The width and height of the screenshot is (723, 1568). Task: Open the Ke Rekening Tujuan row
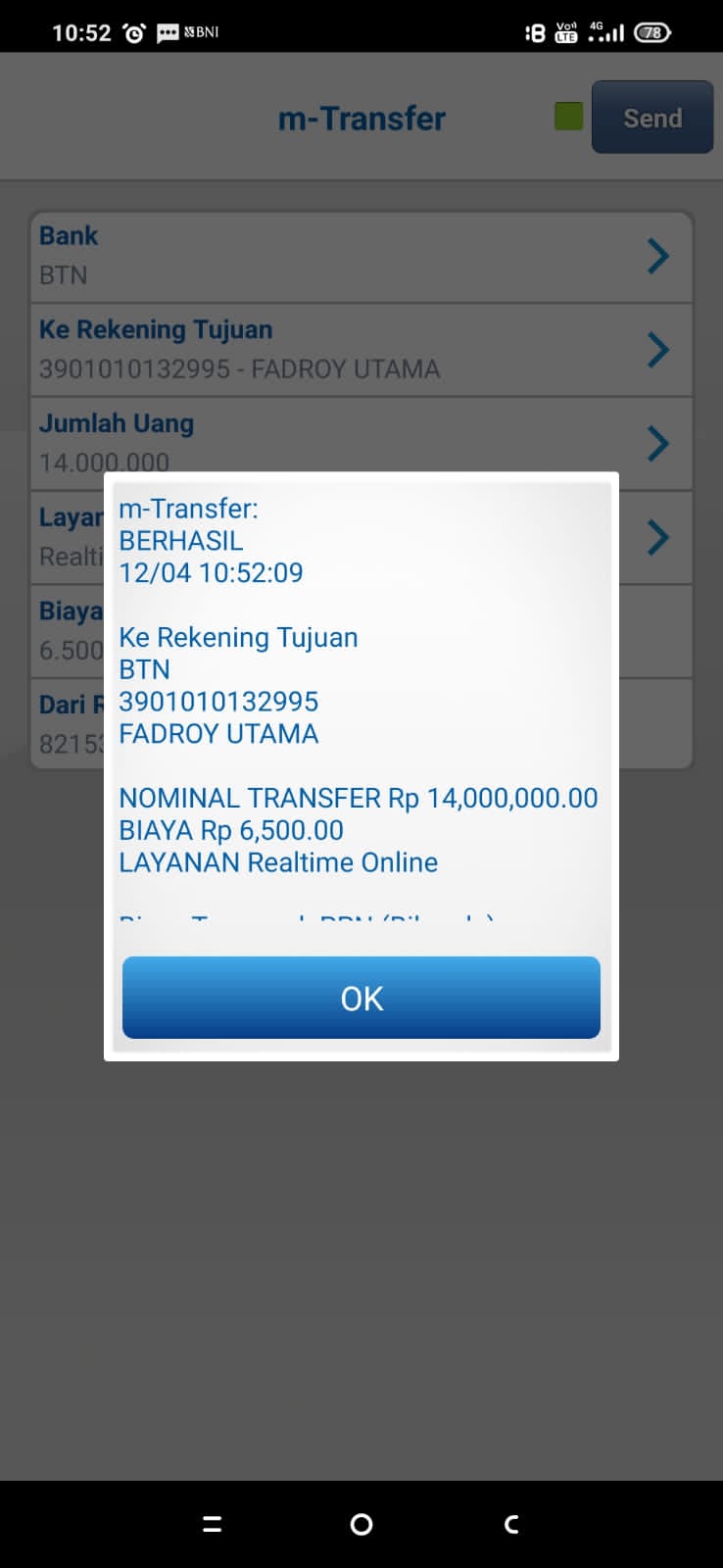[x=361, y=350]
